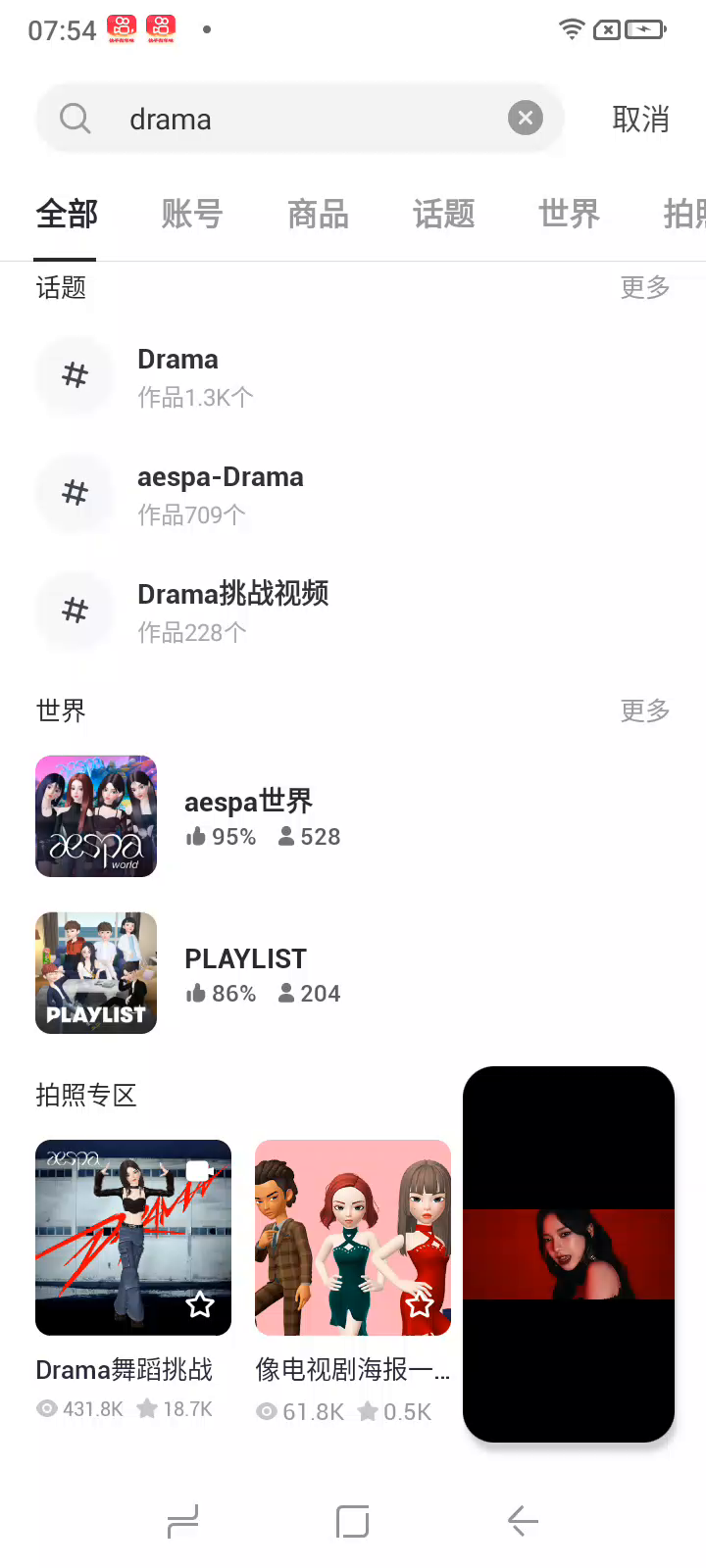Clear the search text "drama"

point(526,119)
